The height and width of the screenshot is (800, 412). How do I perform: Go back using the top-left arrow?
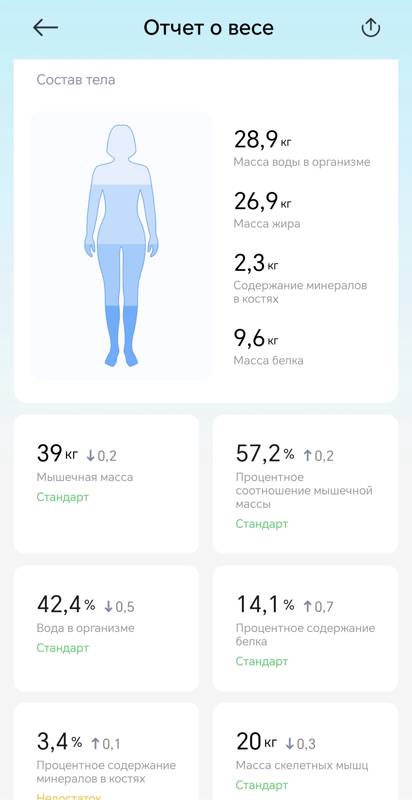pos(45,28)
